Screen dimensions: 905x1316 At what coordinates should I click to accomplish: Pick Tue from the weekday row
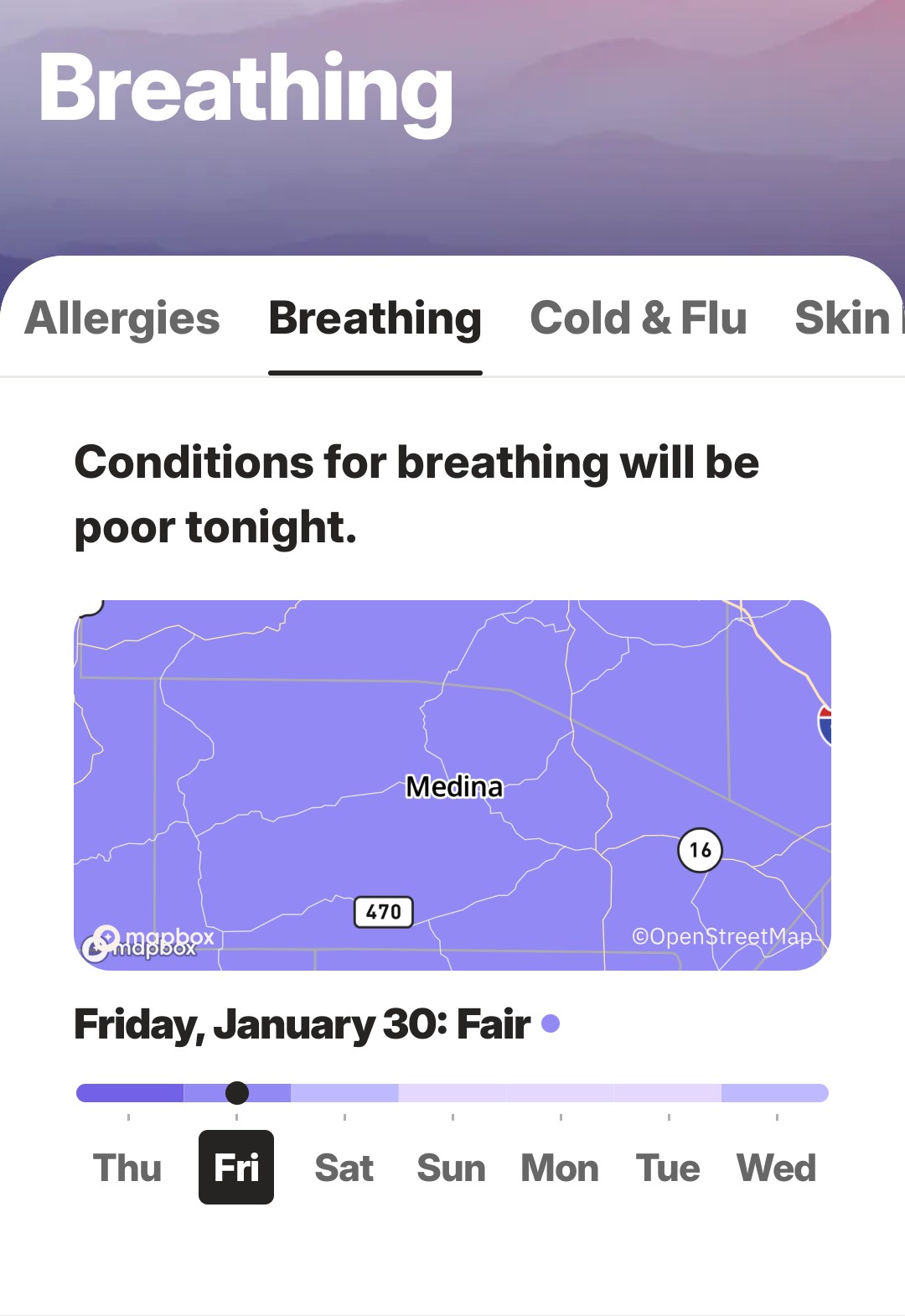pos(668,1168)
